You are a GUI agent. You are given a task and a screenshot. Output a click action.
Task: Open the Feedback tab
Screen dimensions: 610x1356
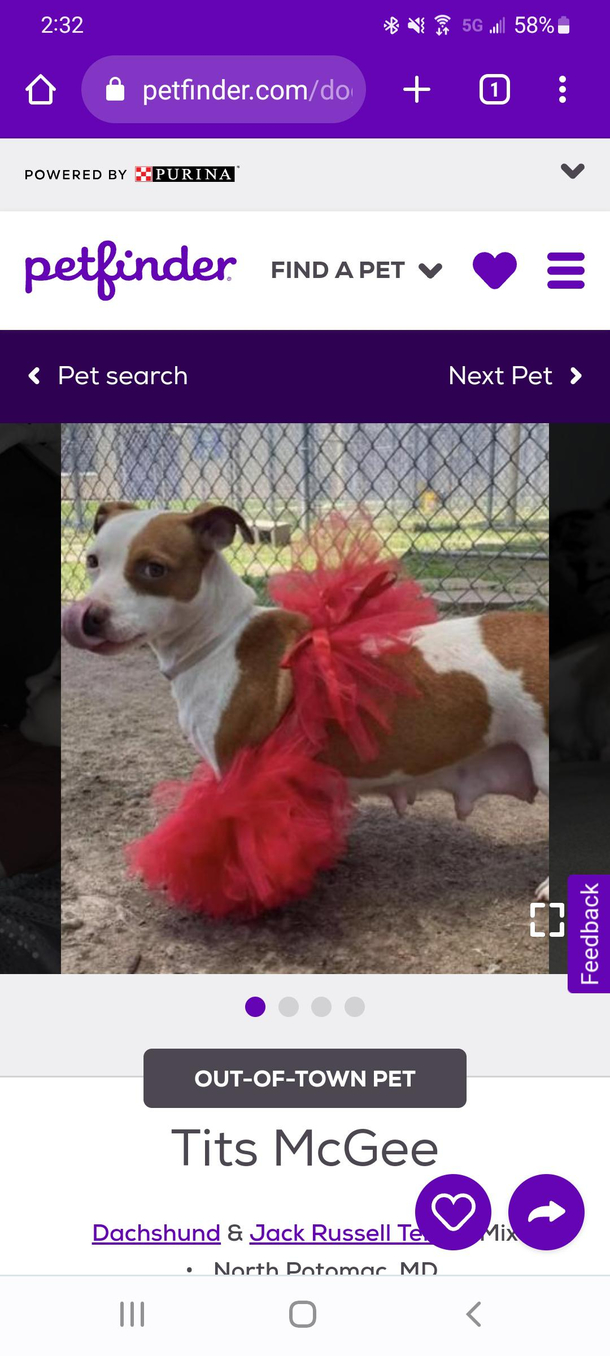point(590,933)
